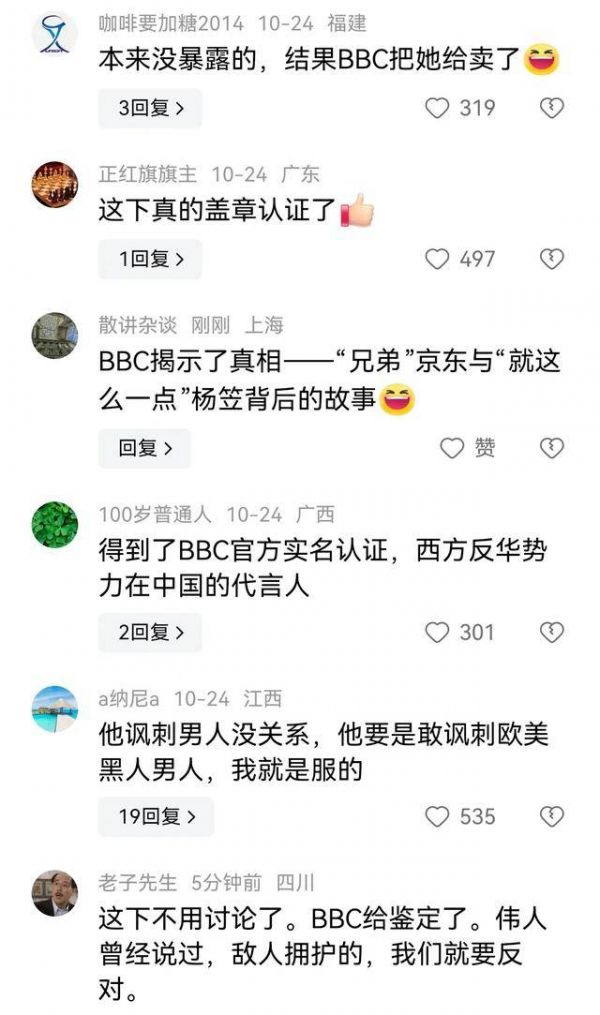600x1015 pixels.
Task: Like a纳尼a's comment with 535 likes
Action: pyautogui.click(x=437, y=816)
